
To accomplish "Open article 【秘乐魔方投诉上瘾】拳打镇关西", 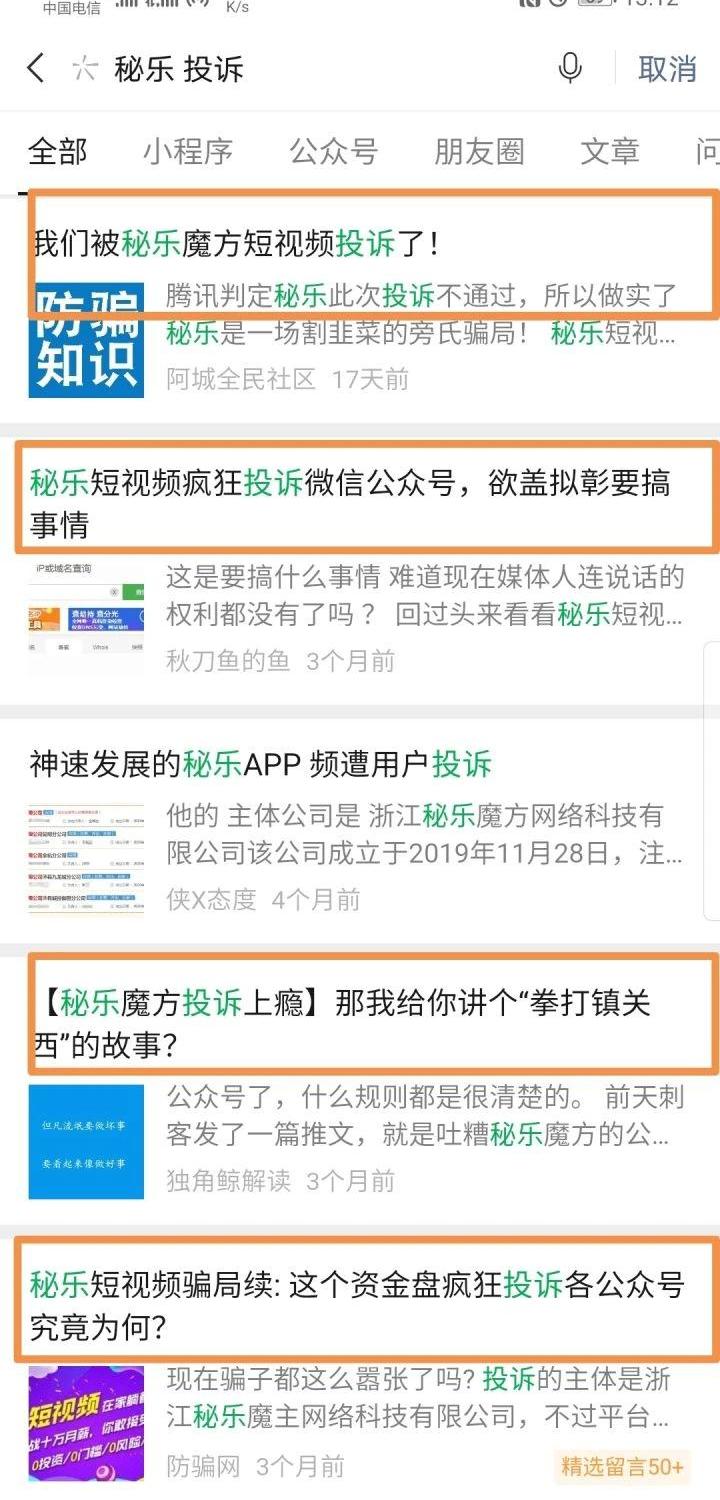I will click(x=341, y=1022).
